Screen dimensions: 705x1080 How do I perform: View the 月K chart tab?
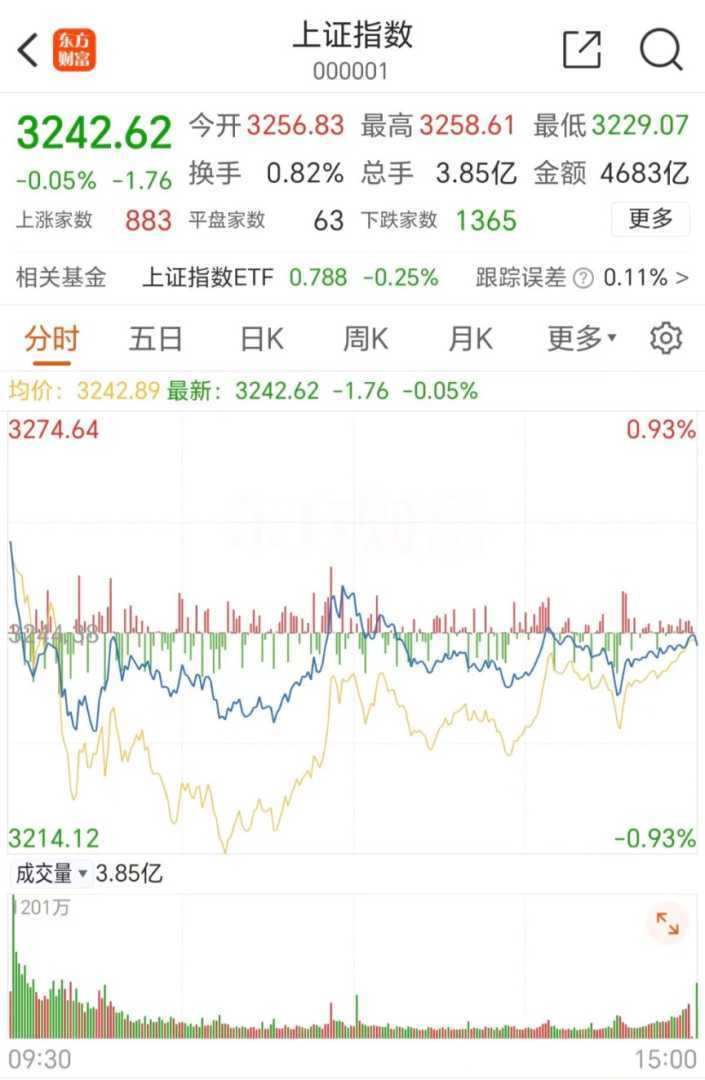click(470, 339)
